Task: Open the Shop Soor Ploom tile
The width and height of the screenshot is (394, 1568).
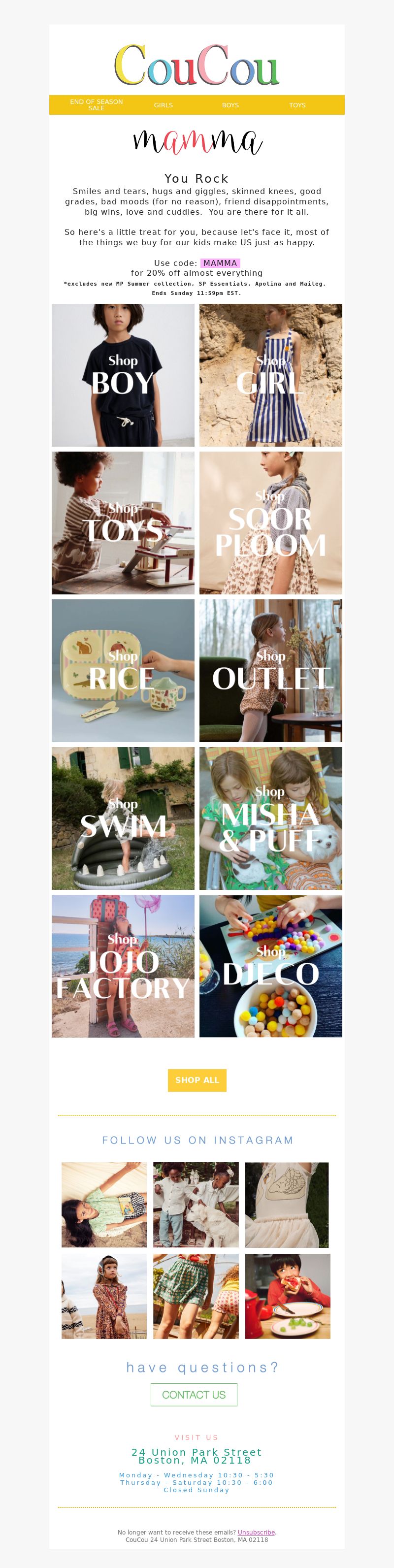Action: pos(270,523)
